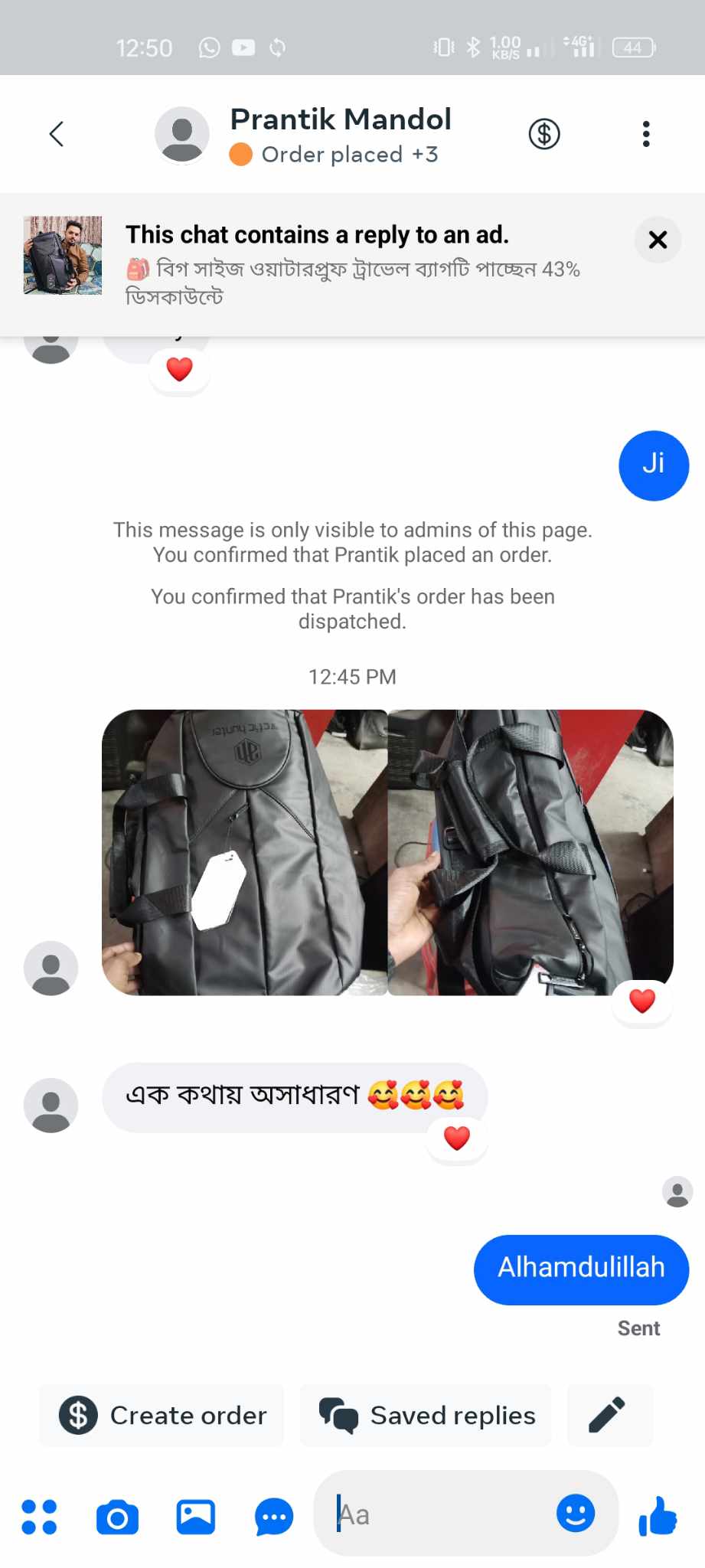Open Prantik Mandol's profile details

(x=340, y=134)
